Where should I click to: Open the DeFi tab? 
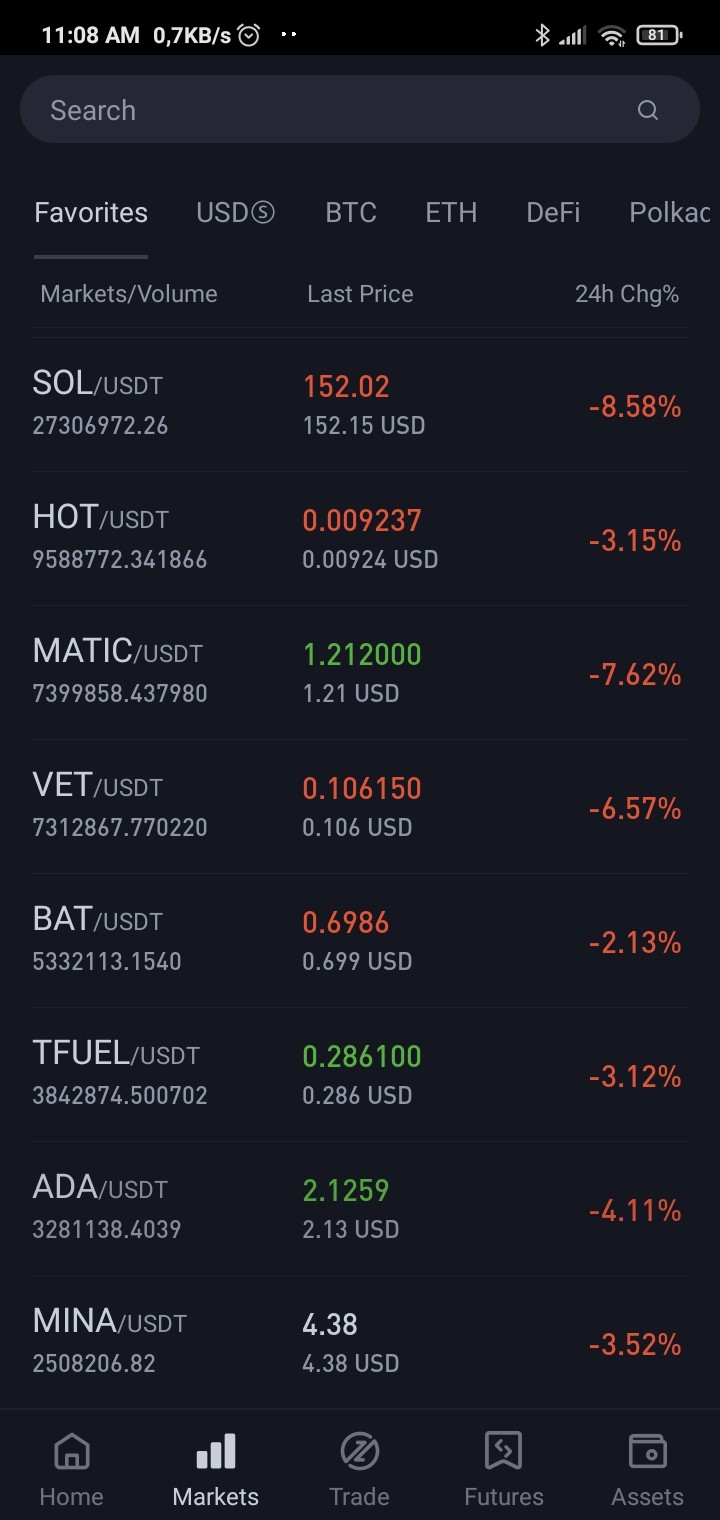click(x=553, y=213)
